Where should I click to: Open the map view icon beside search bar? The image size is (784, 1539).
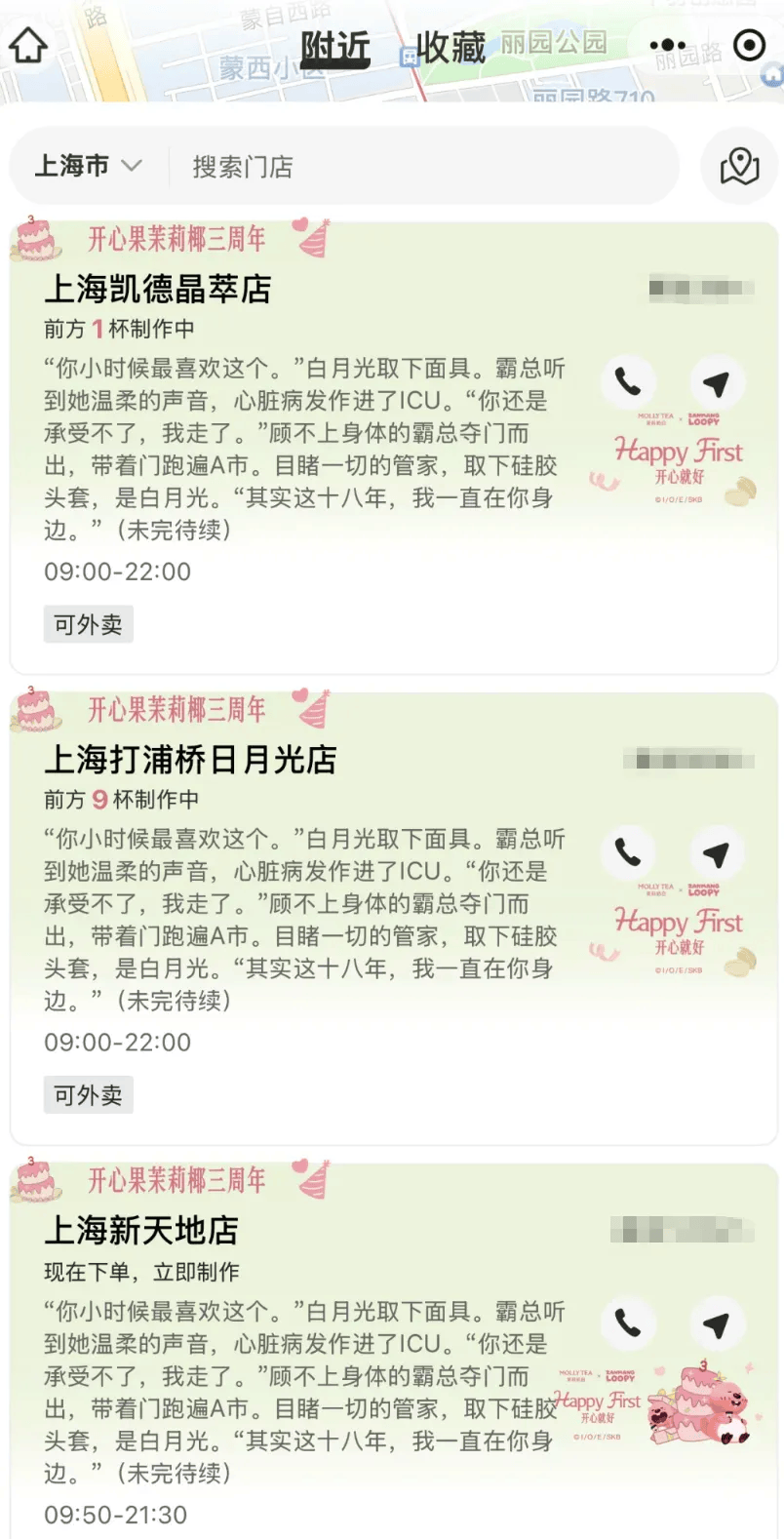coord(739,167)
